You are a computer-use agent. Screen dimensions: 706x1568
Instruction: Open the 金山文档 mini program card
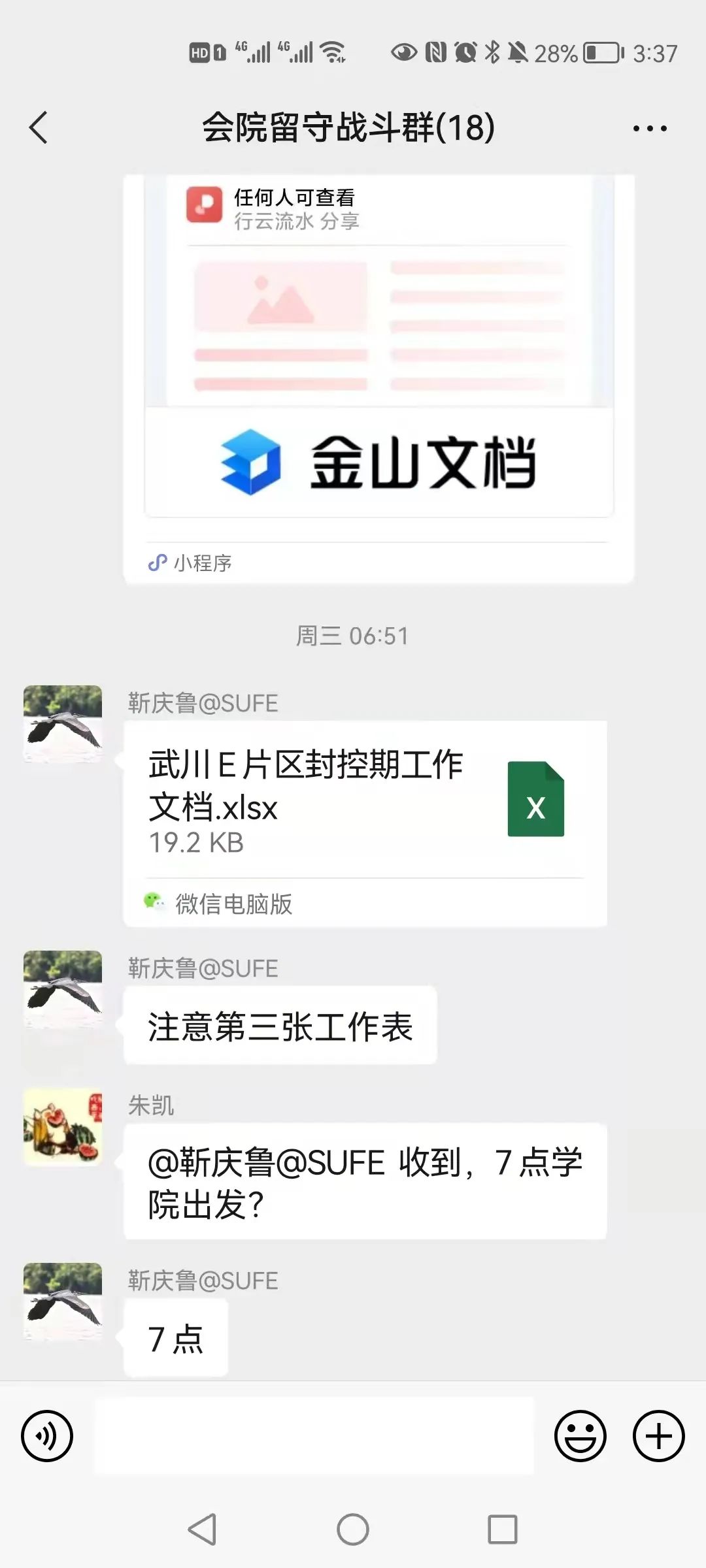point(378,379)
